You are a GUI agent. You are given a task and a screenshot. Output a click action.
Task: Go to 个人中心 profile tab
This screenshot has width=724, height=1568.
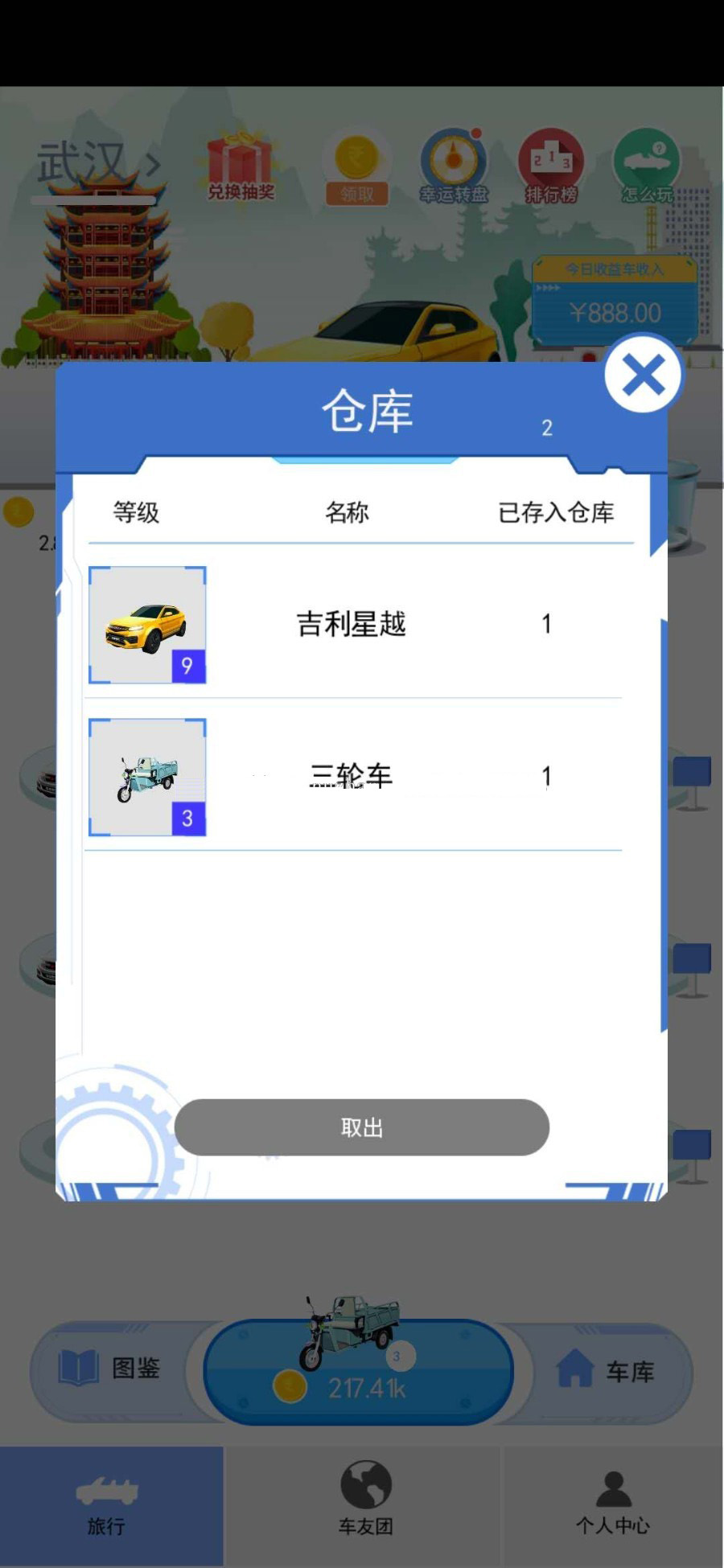(x=613, y=1505)
